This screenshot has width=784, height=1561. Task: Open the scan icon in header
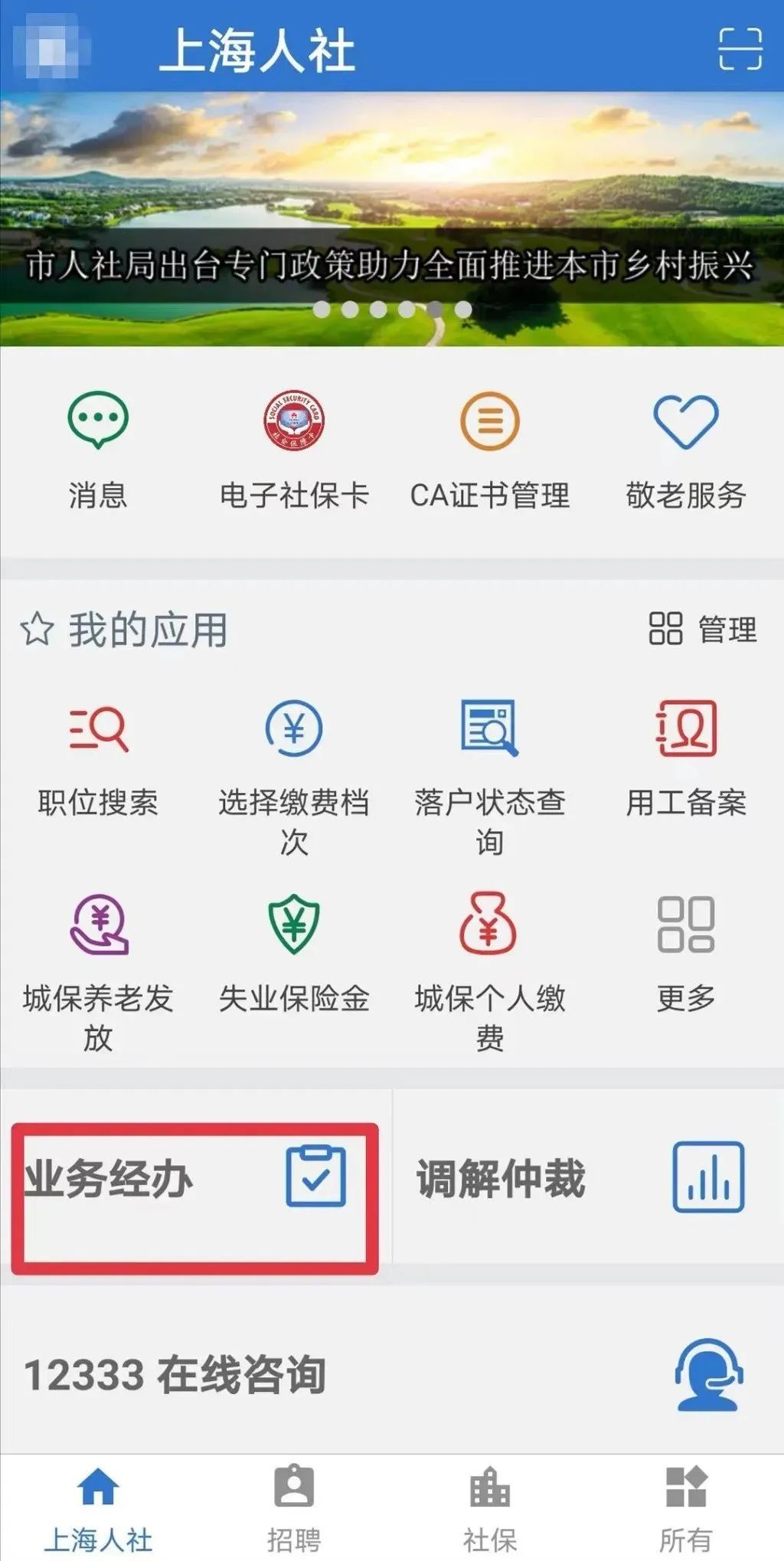(740, 49)
